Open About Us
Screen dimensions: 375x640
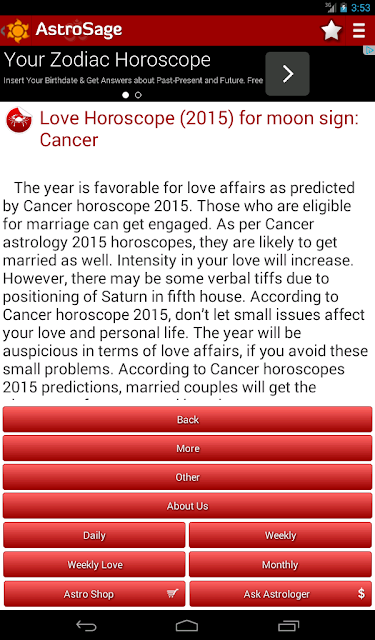[x=187, y=506]
